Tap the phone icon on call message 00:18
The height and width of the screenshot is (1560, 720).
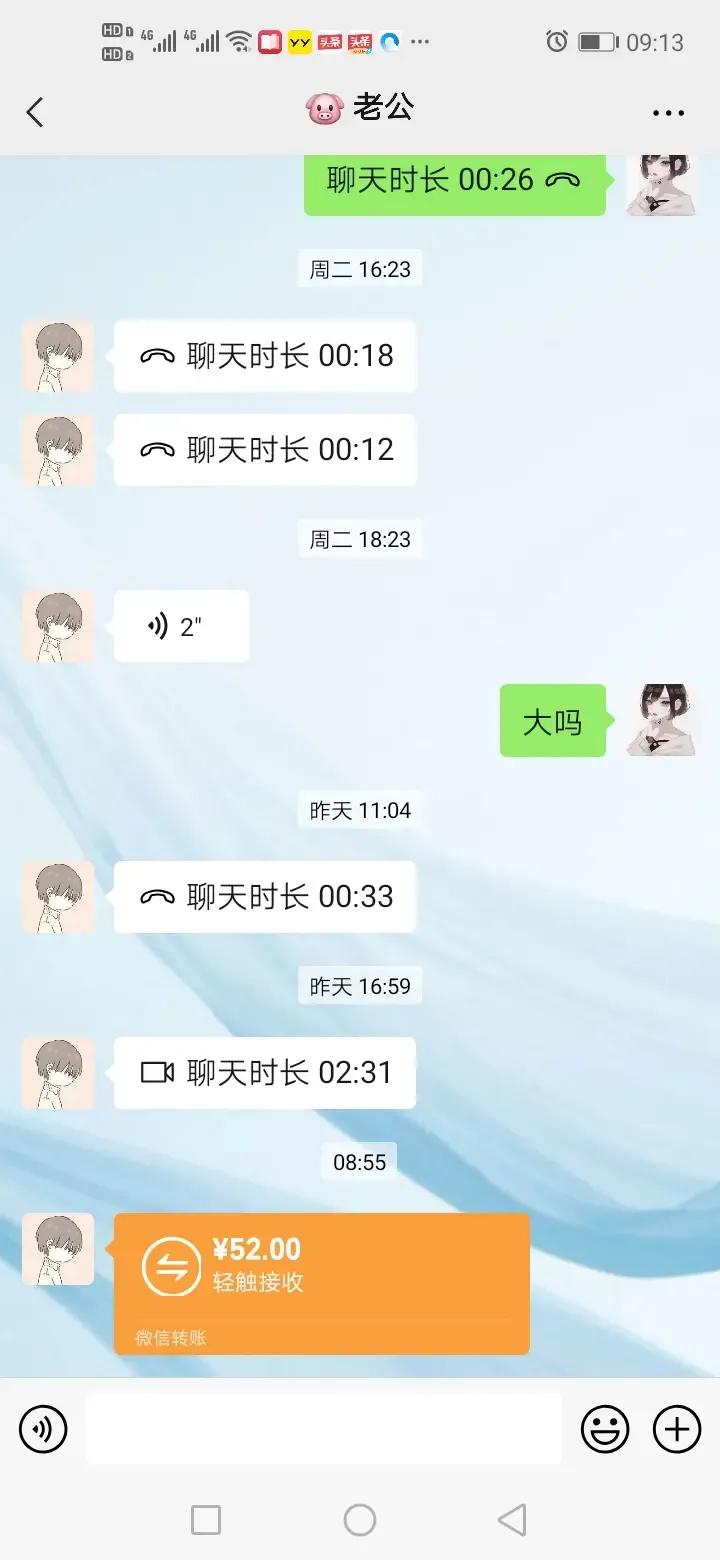pyautogui.click(x=156, y=356)
